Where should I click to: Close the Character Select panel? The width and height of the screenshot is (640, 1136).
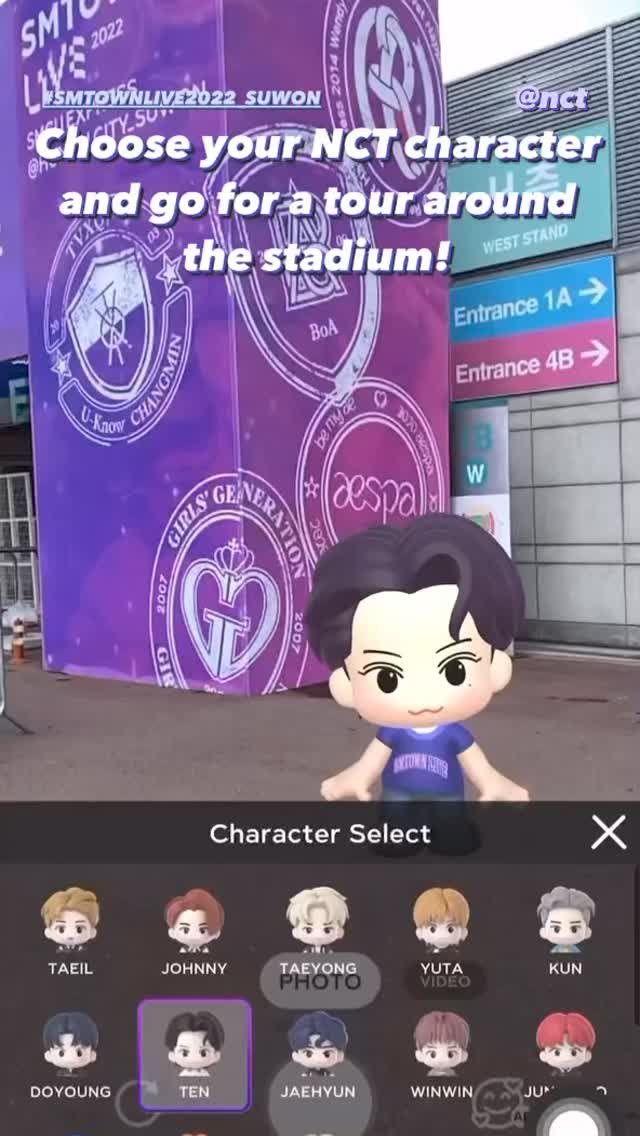coord(608,832)
